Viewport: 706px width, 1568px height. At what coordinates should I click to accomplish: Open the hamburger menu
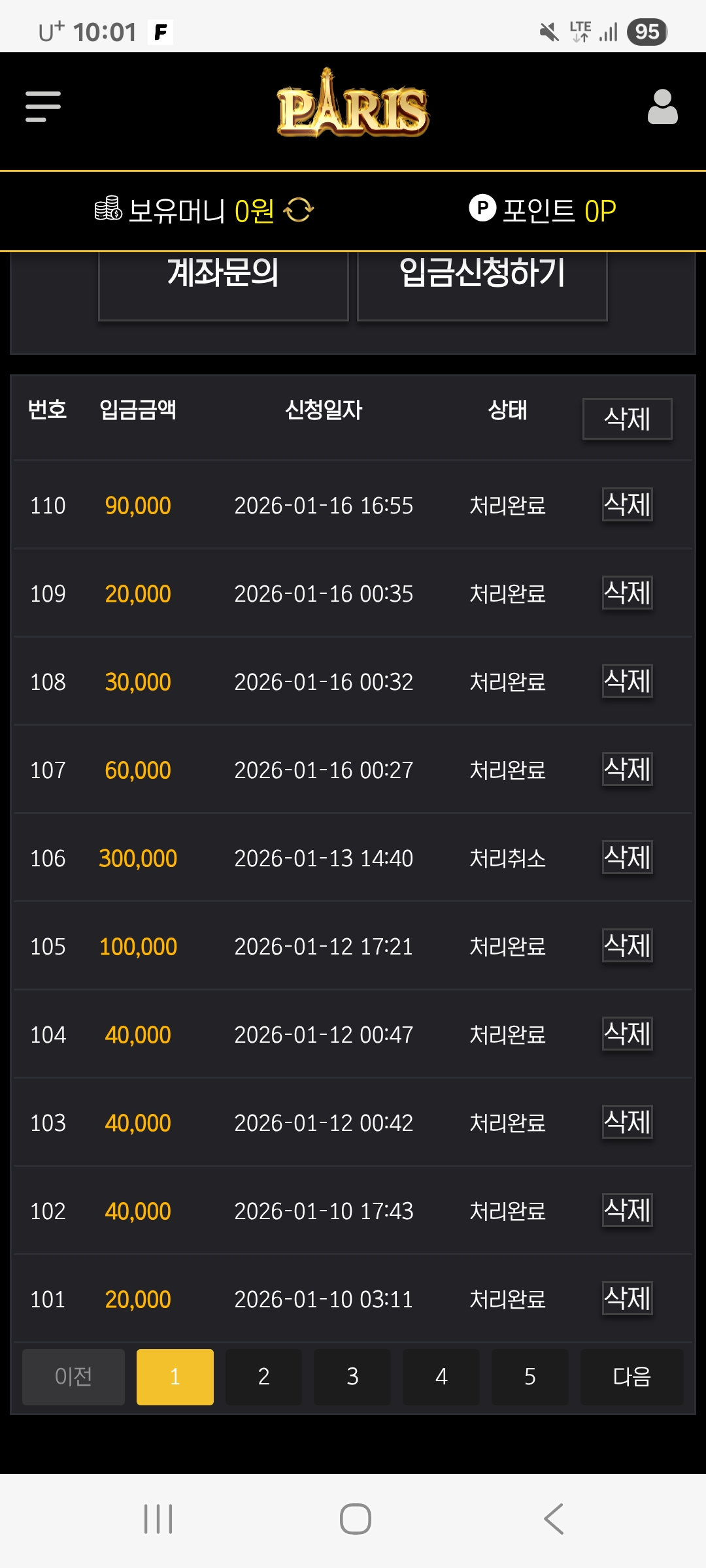point(43,106)
